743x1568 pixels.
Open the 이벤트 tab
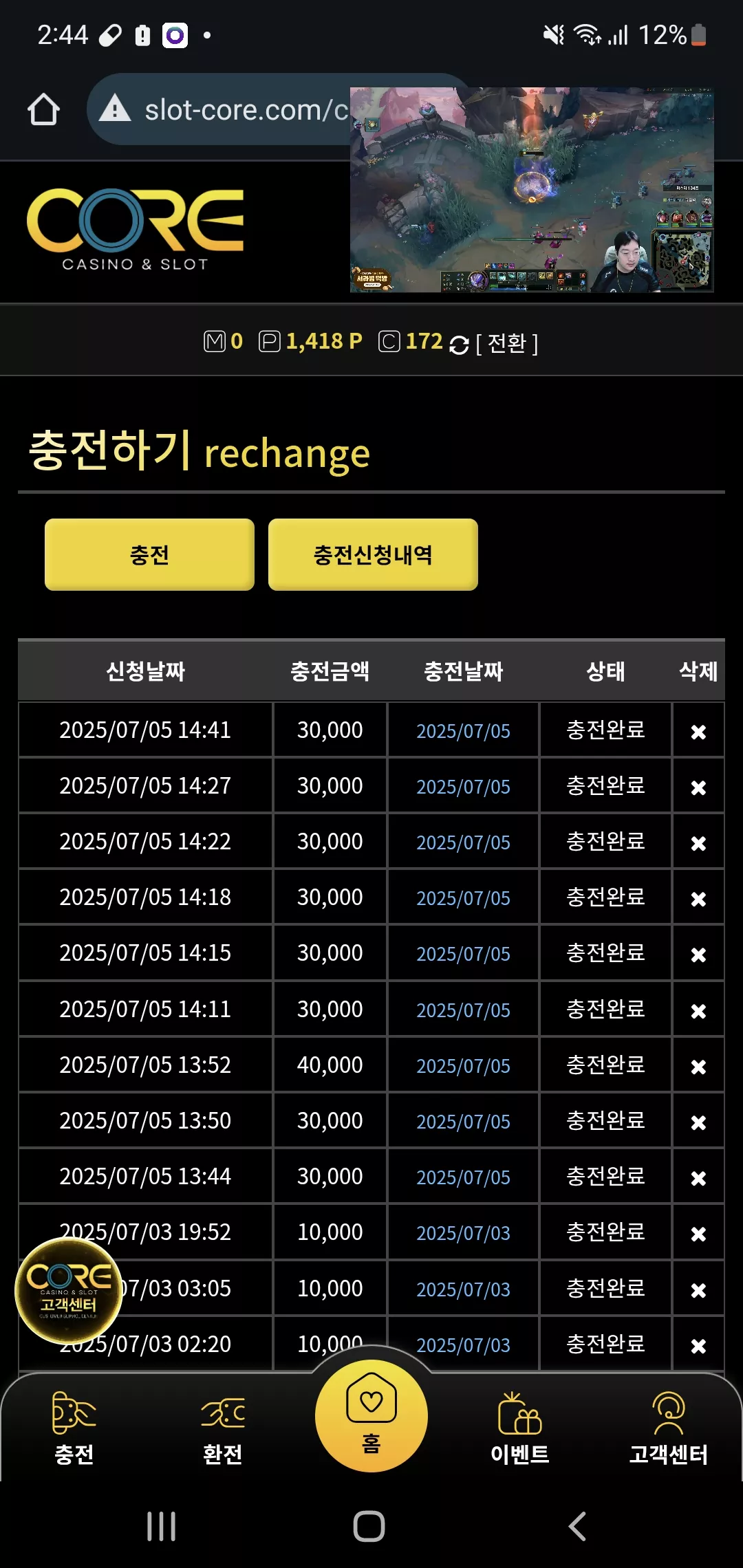point(520,1428)
